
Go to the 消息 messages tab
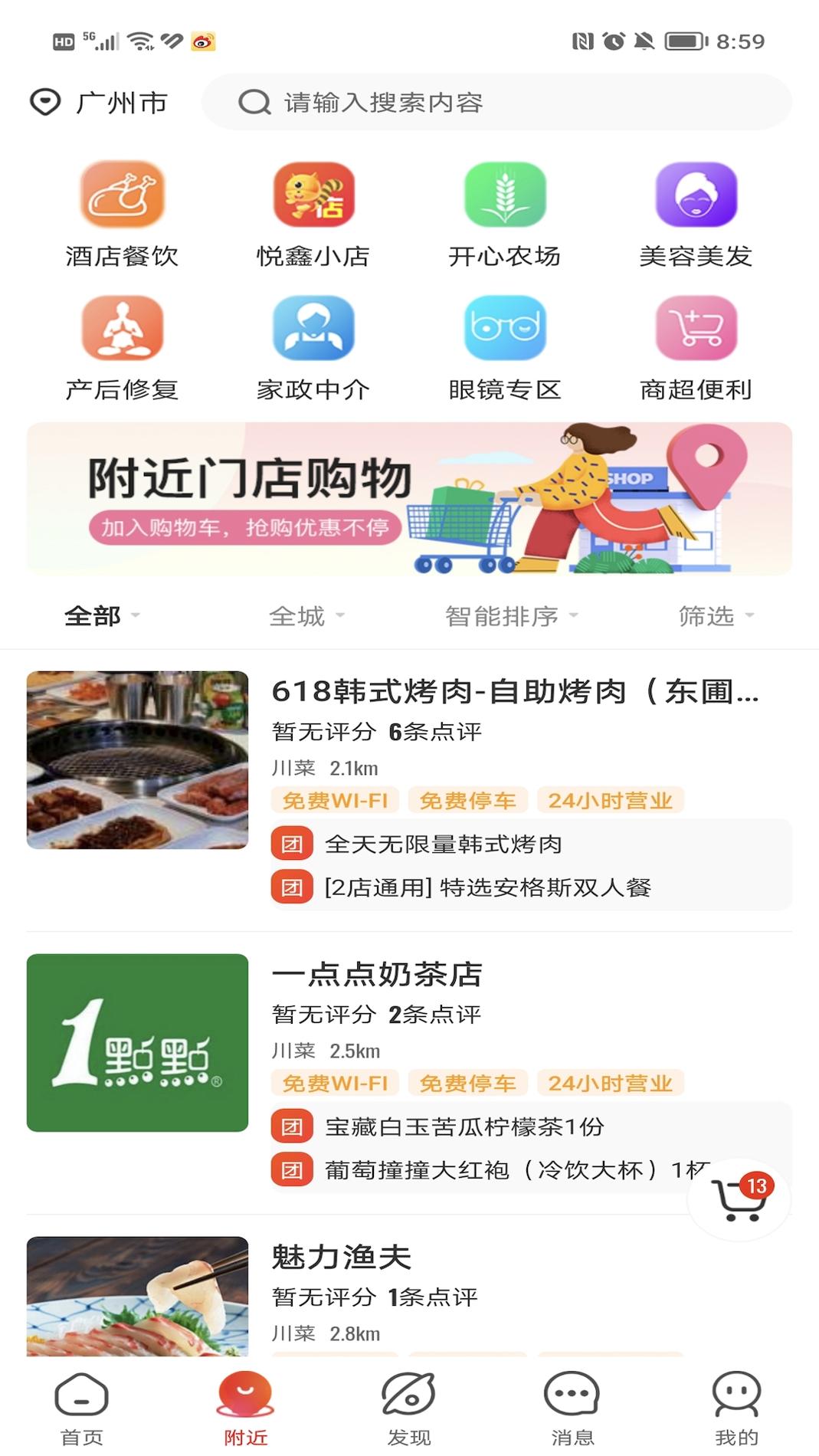click(572, 1406)
